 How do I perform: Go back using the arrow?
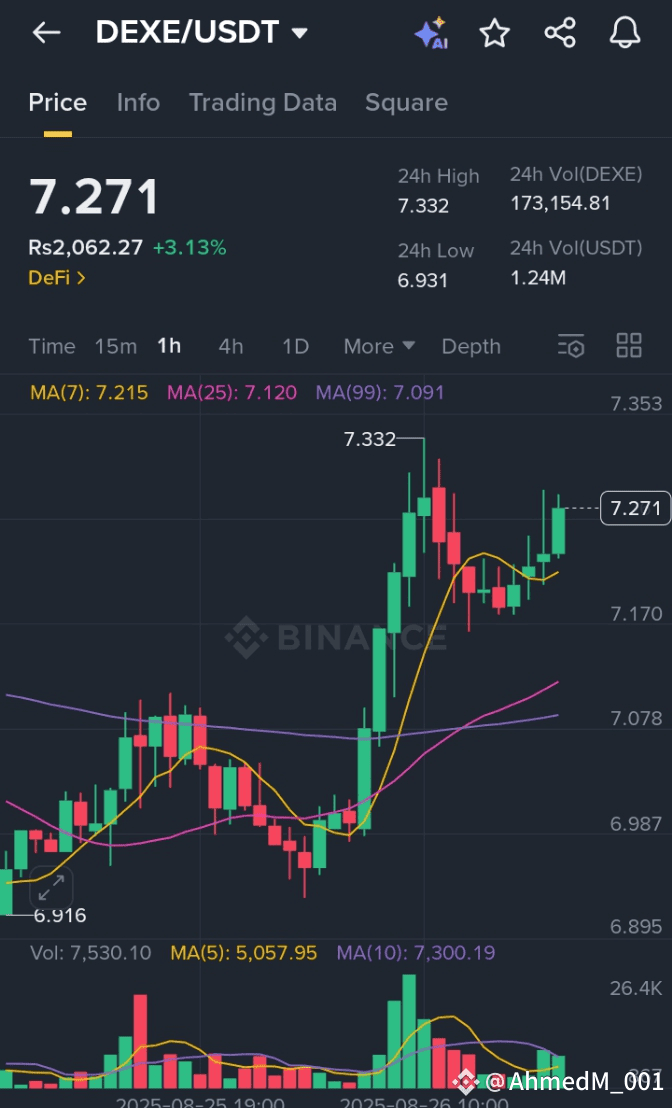[x=47, y=33]
